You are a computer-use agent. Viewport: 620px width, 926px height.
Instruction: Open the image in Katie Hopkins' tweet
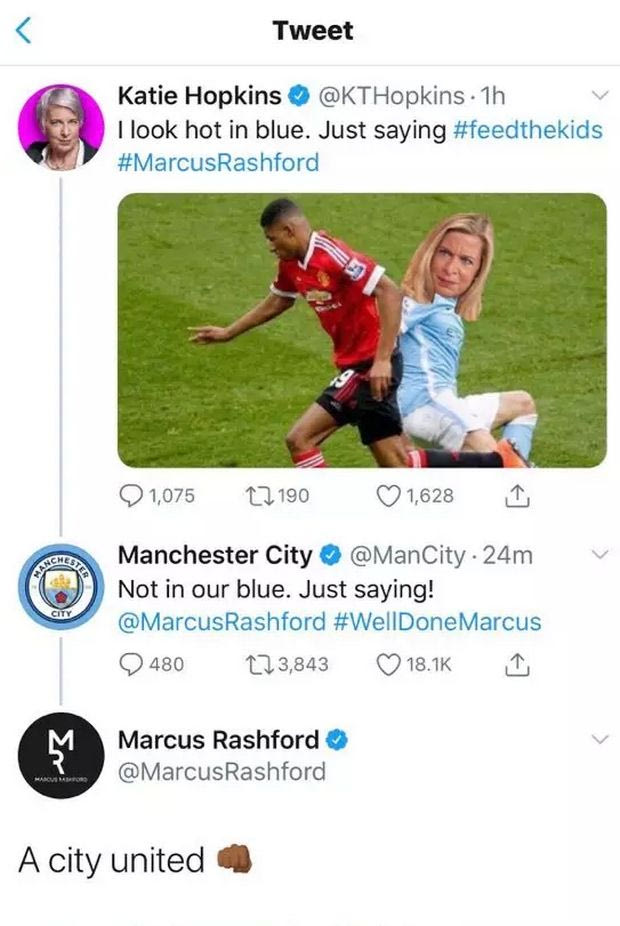(x=362, y=330)
